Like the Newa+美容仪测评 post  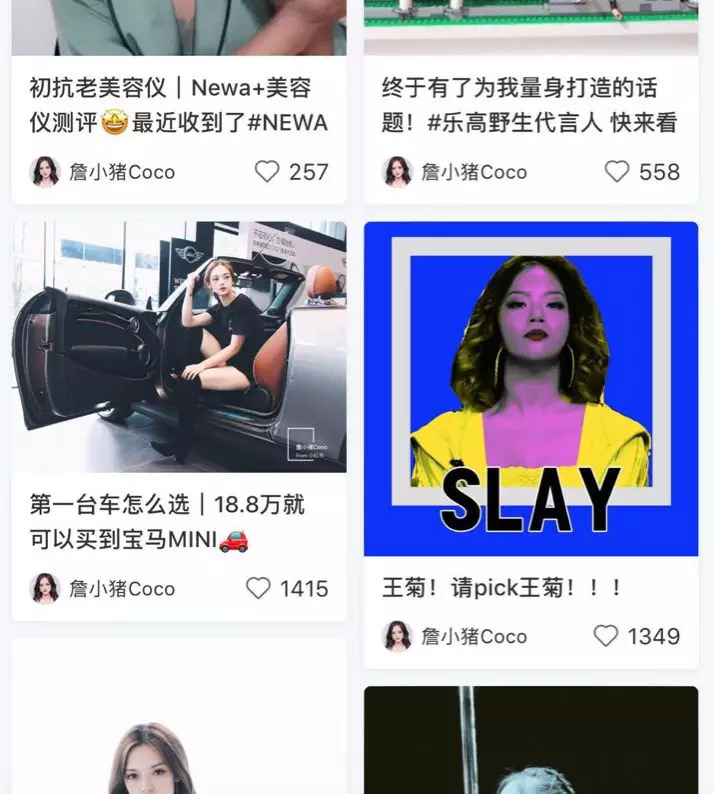[267, 172]
